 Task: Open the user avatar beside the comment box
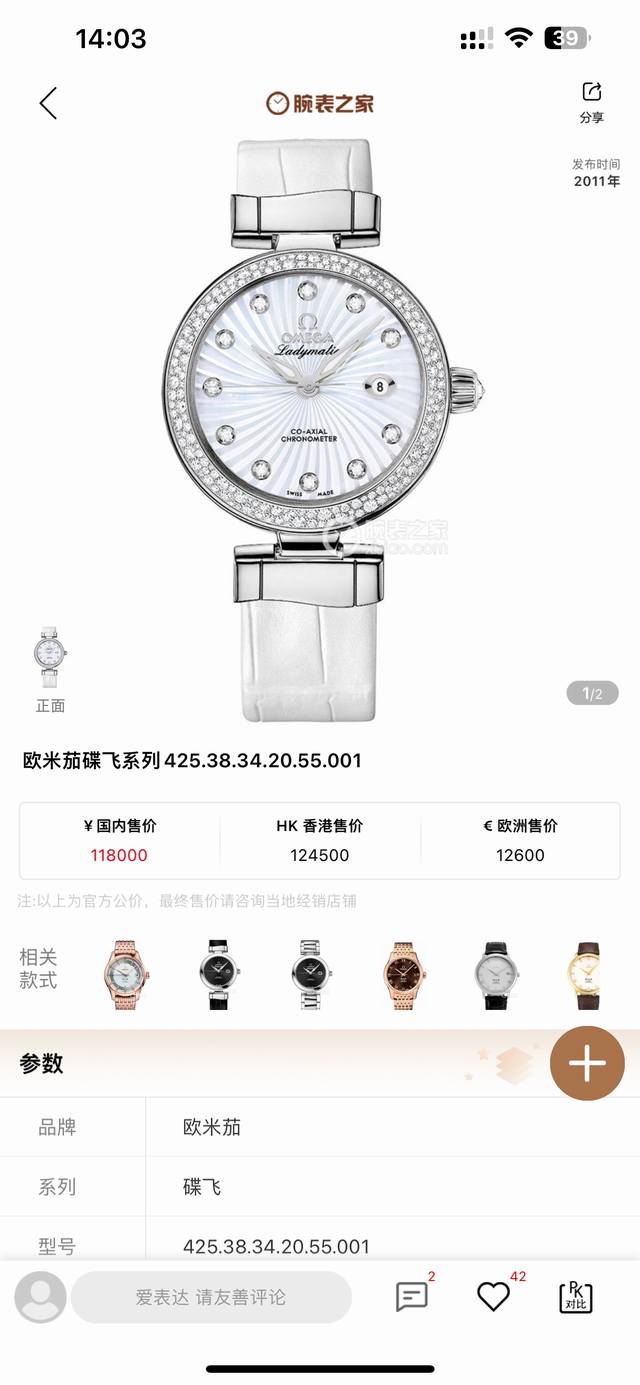[x=41, y=1297]
